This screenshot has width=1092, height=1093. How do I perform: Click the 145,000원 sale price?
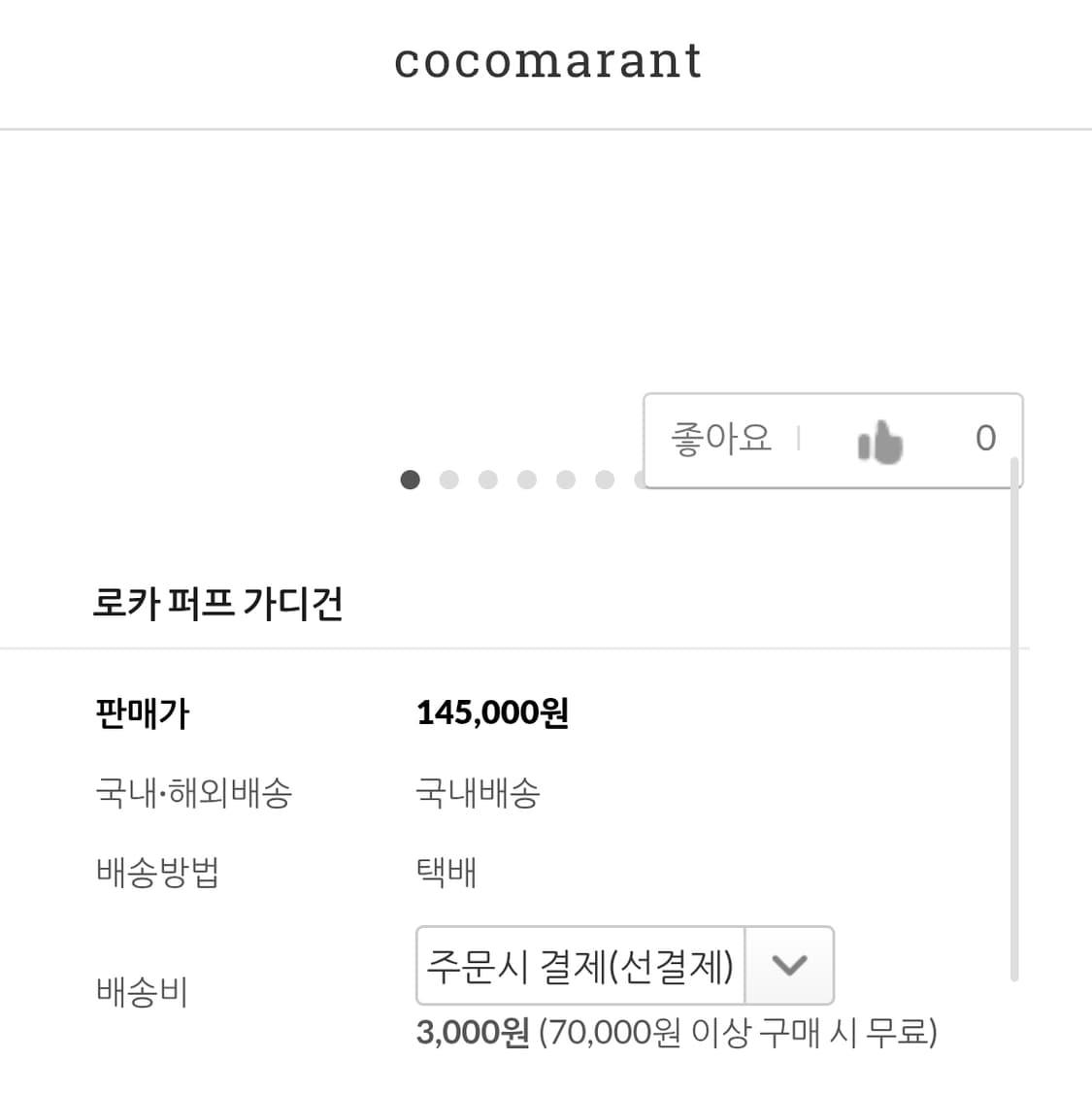point(491,712)
